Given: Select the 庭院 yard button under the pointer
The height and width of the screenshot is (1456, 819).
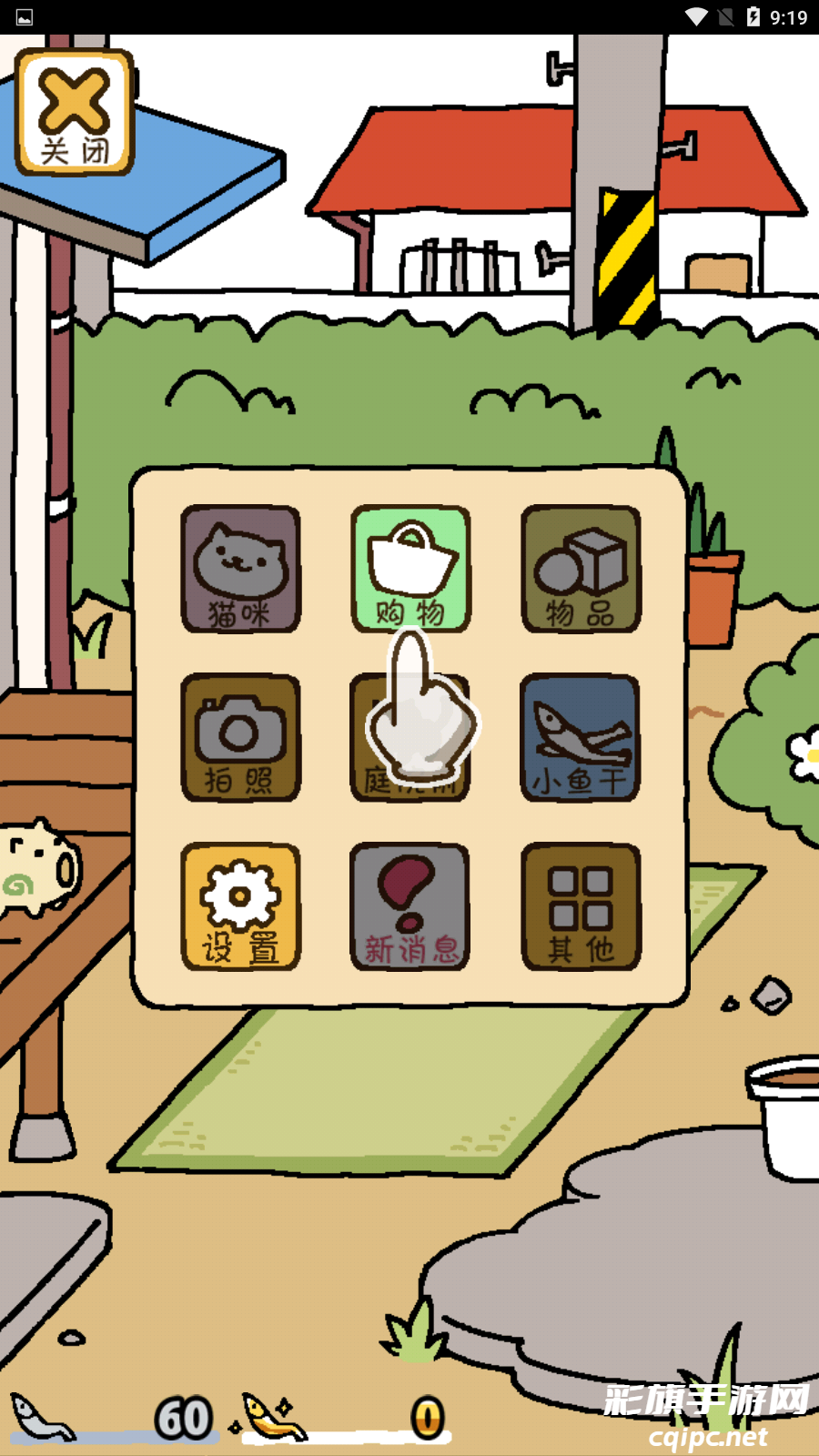Looking at the screenshot, I should tap(410, 737).
